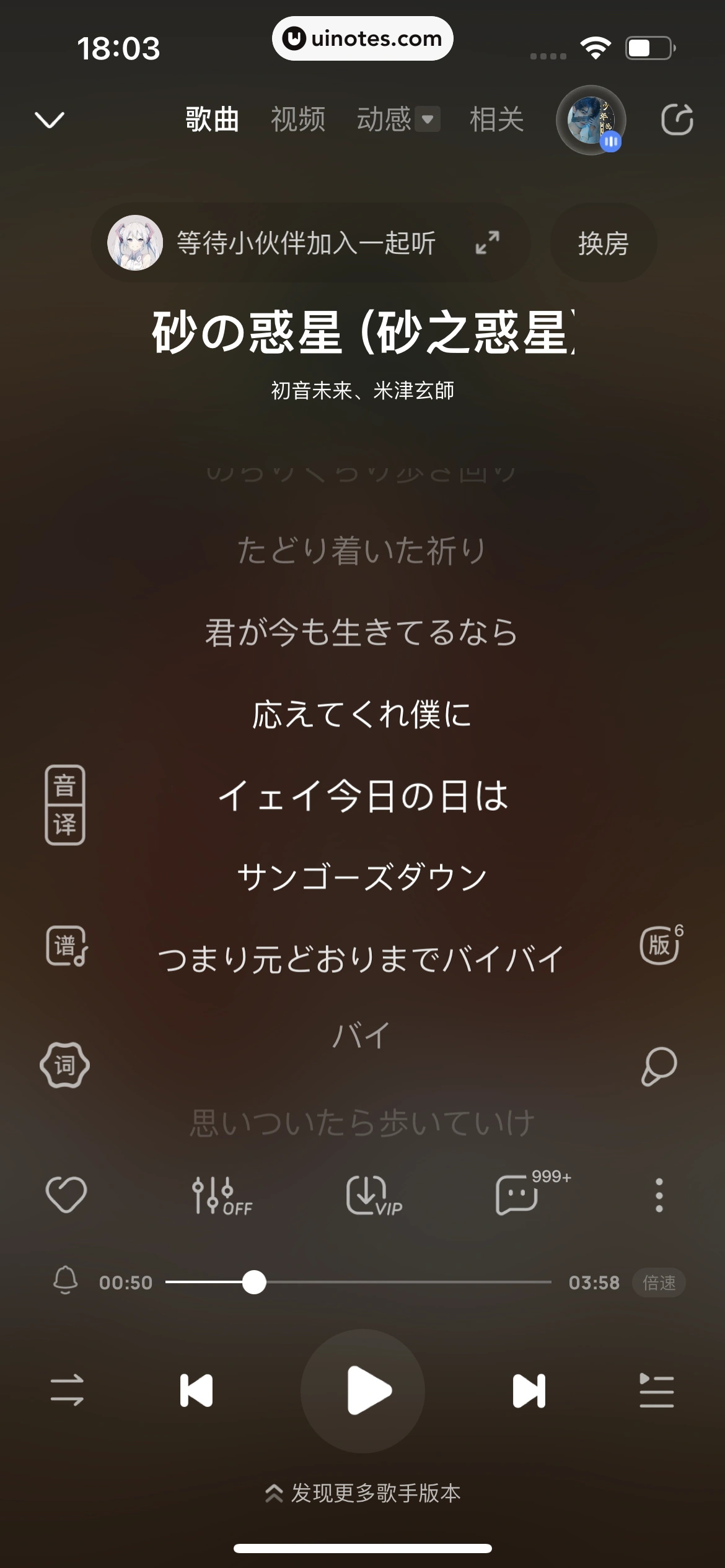This screenshot has width=725, height=1568.
Task: Switch to the 相关 tab
Action: 496,120
